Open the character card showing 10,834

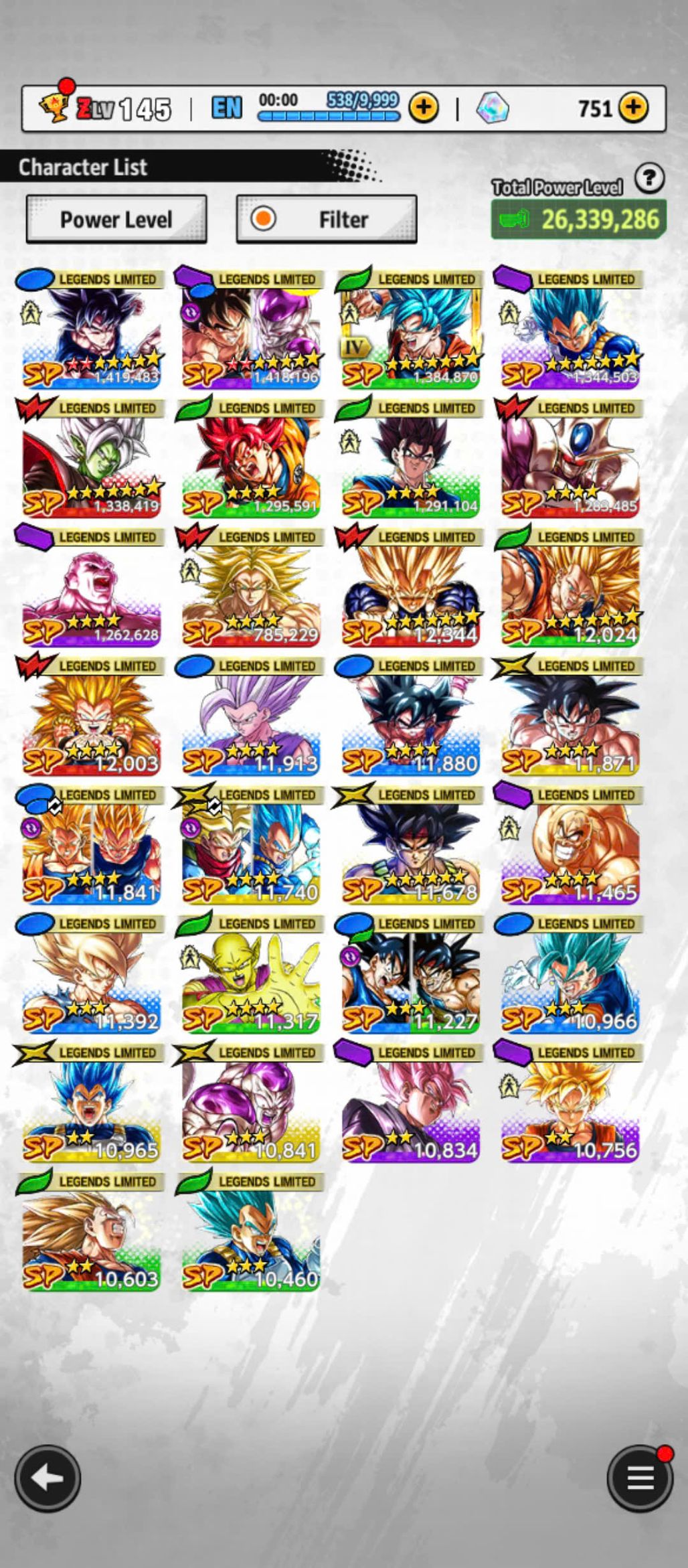(x=410, y=1103)
